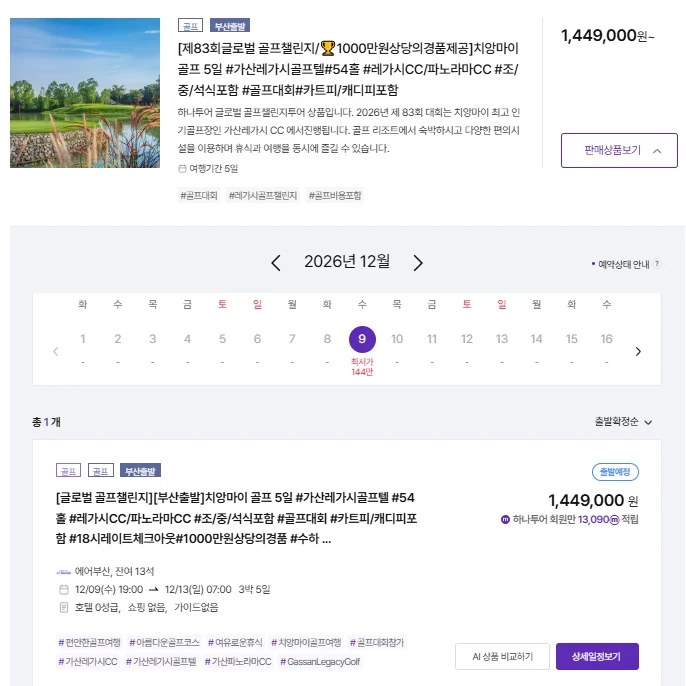
Task: Select the #레가시골프챌린지 tag
Action: (x=263, y=196)
